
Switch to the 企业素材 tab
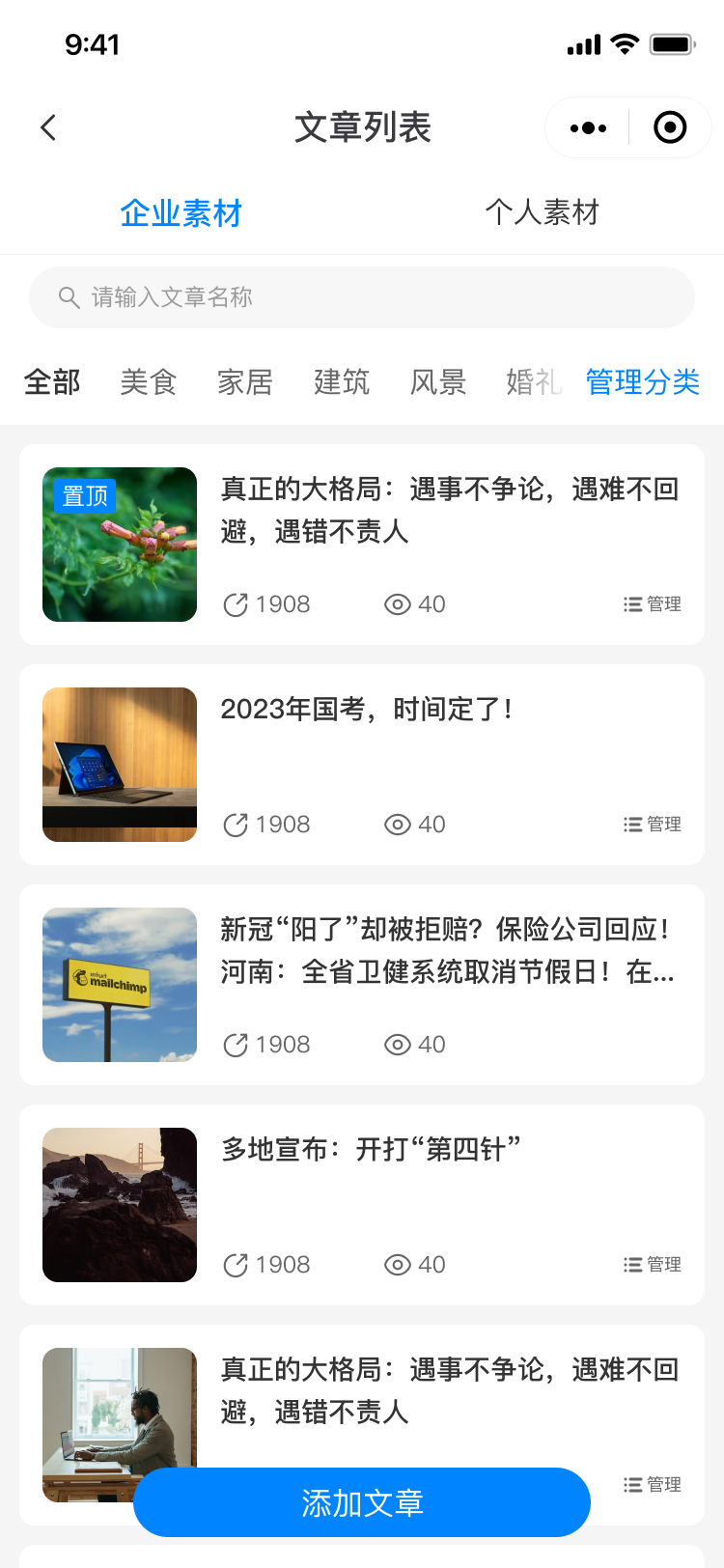click(x=181, y=212)
